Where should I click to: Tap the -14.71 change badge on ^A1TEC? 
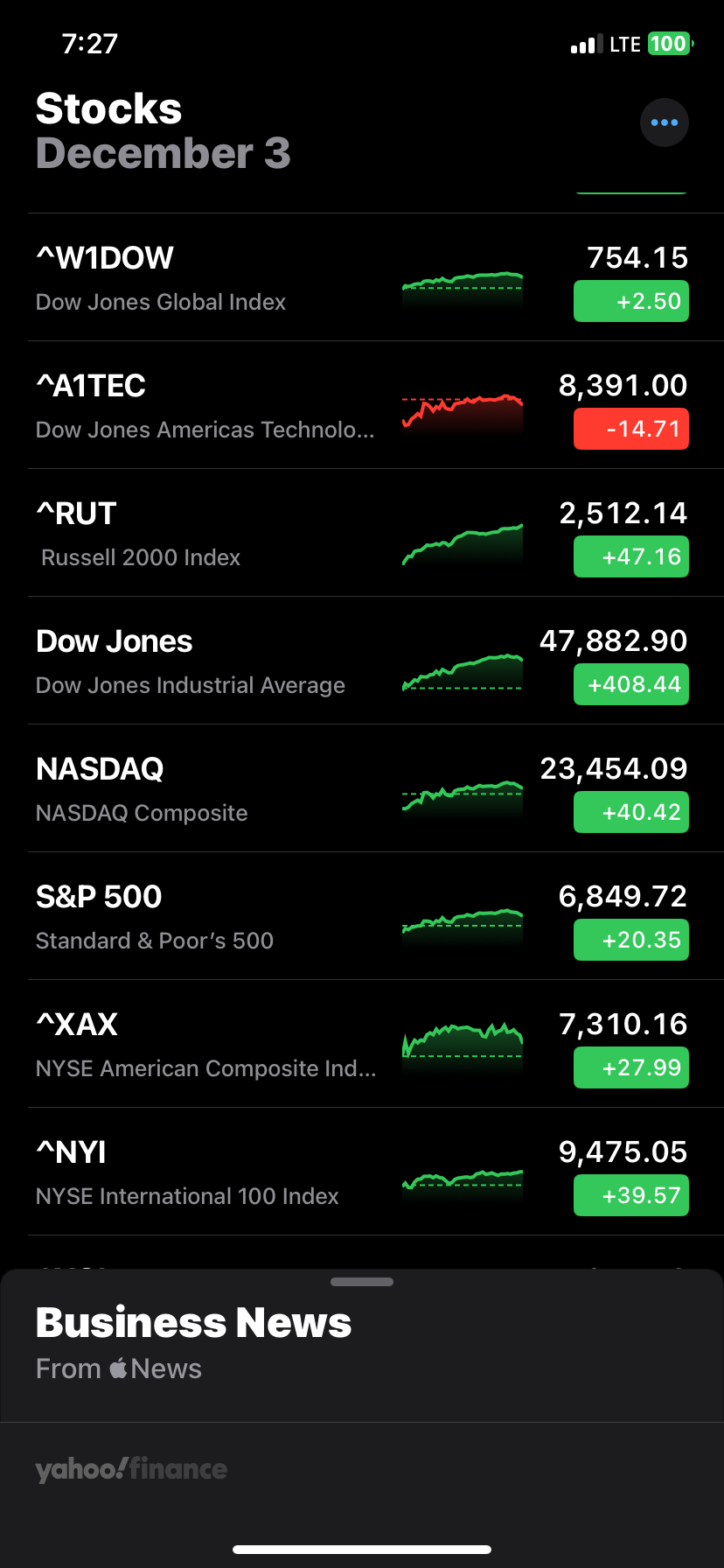[631, 429]
